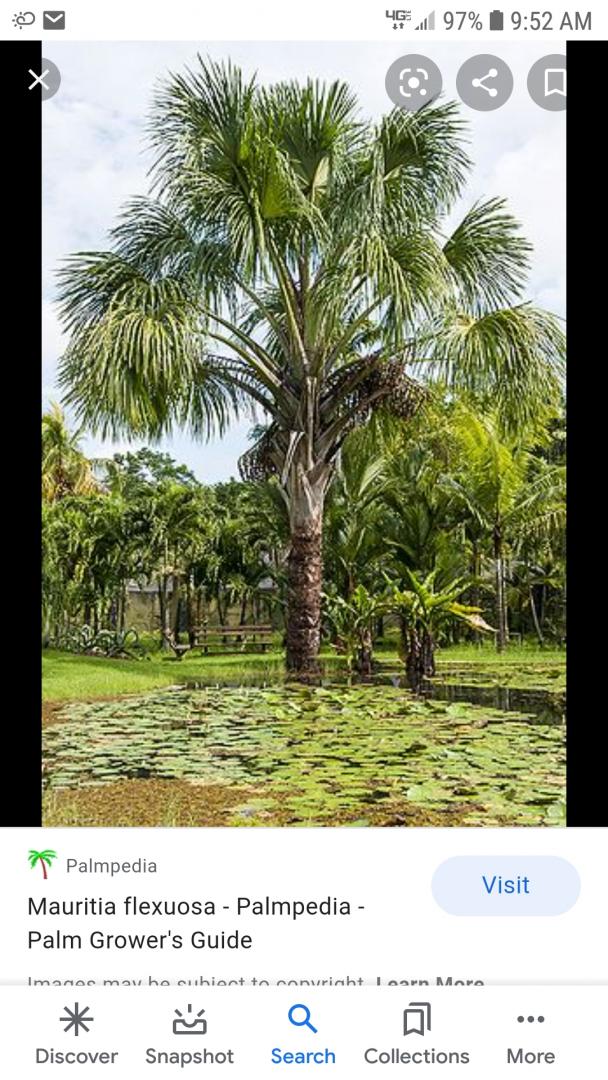Image resolution: width=608 pixels, height=1080 pixels.
Task: View the palm tree image full size
Action: click(x=304, y=433)
